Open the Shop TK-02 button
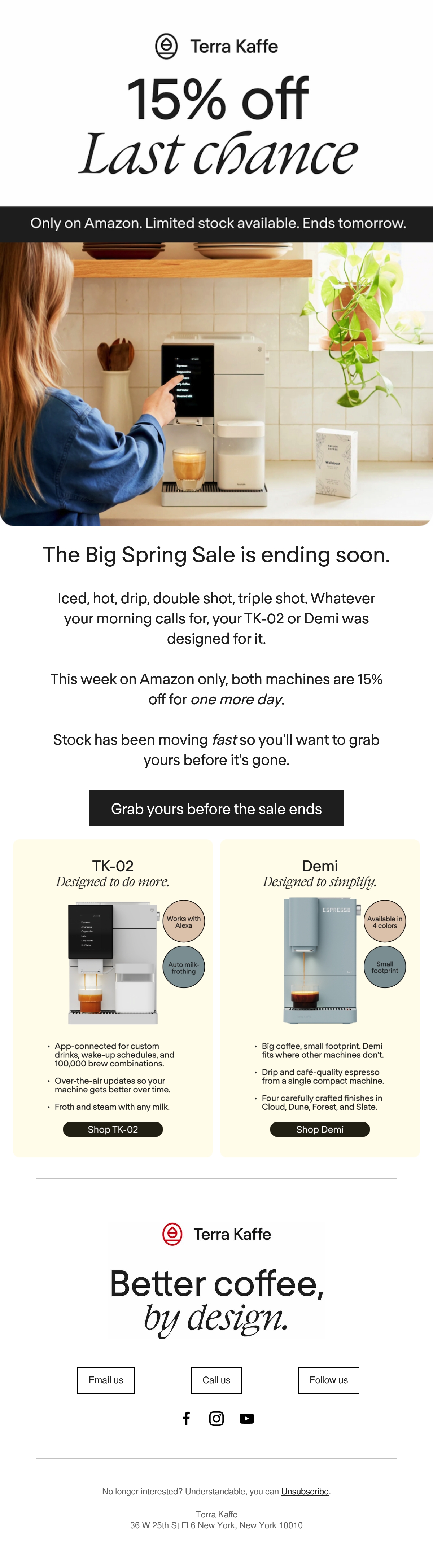 pyautogui.click(x=113, y=1129)
